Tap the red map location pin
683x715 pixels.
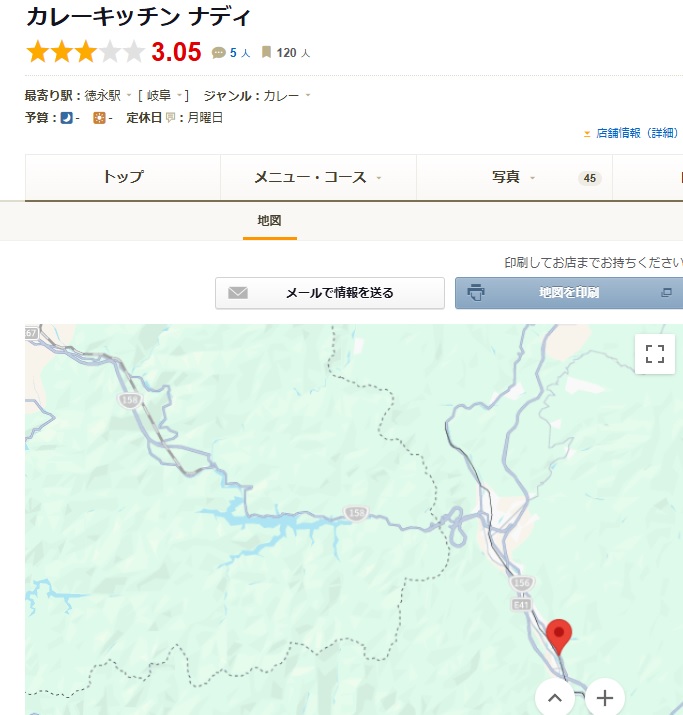[559, 637]
